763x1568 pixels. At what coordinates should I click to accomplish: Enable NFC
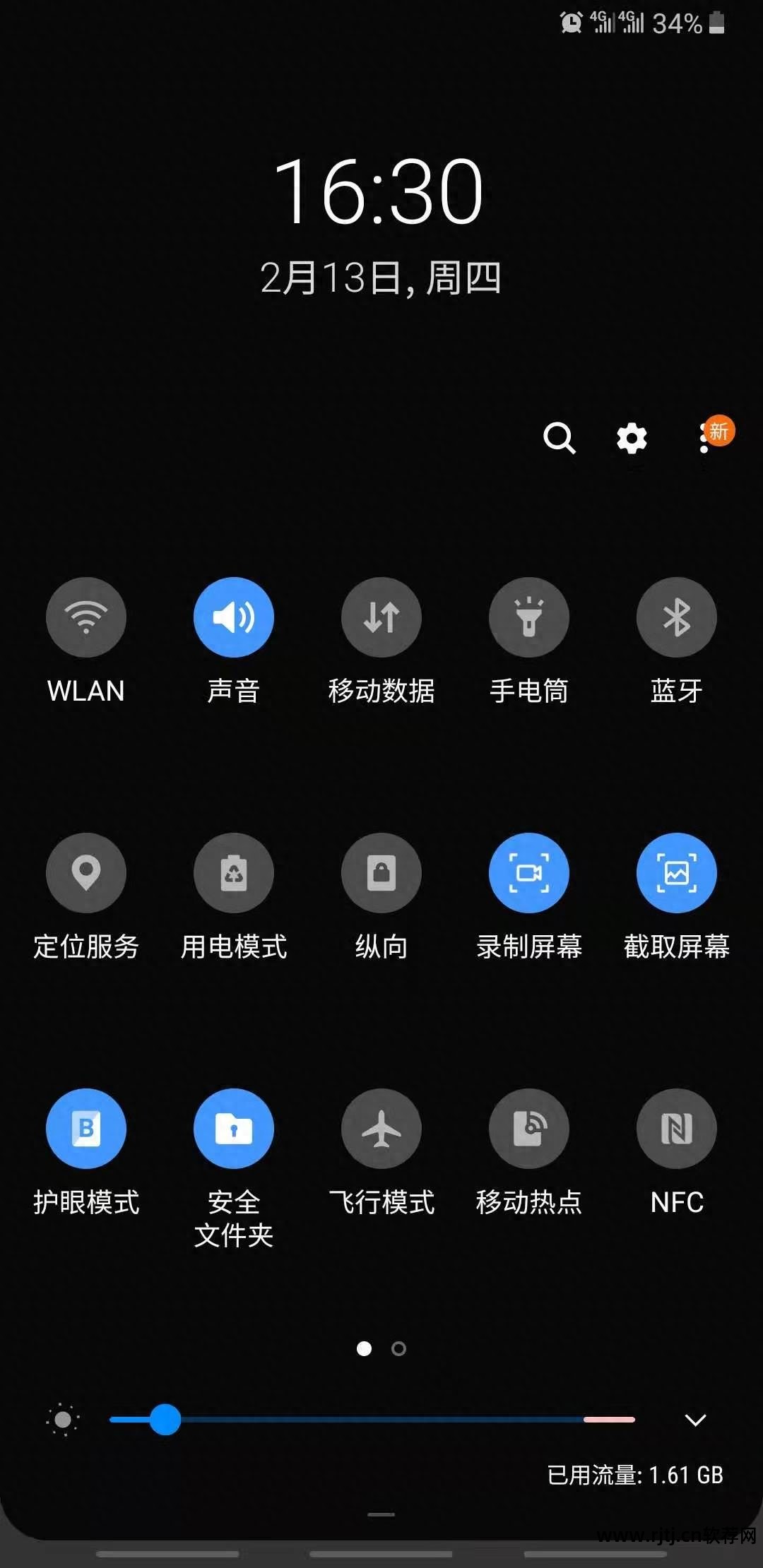tap(676, 1129)
